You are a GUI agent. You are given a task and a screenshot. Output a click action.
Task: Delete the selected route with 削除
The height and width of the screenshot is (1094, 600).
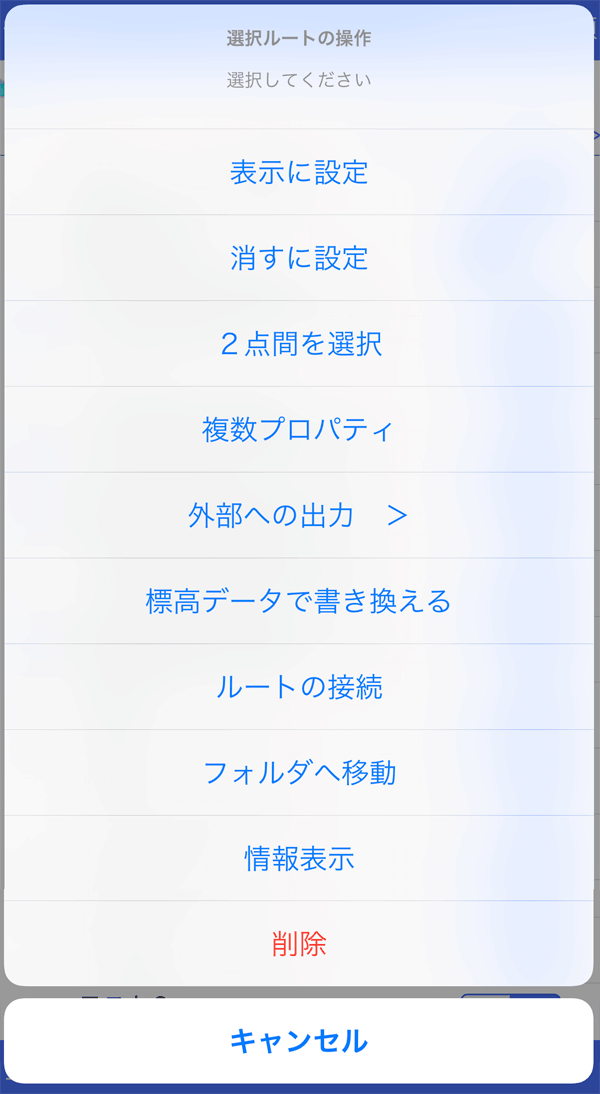point(299,944)
